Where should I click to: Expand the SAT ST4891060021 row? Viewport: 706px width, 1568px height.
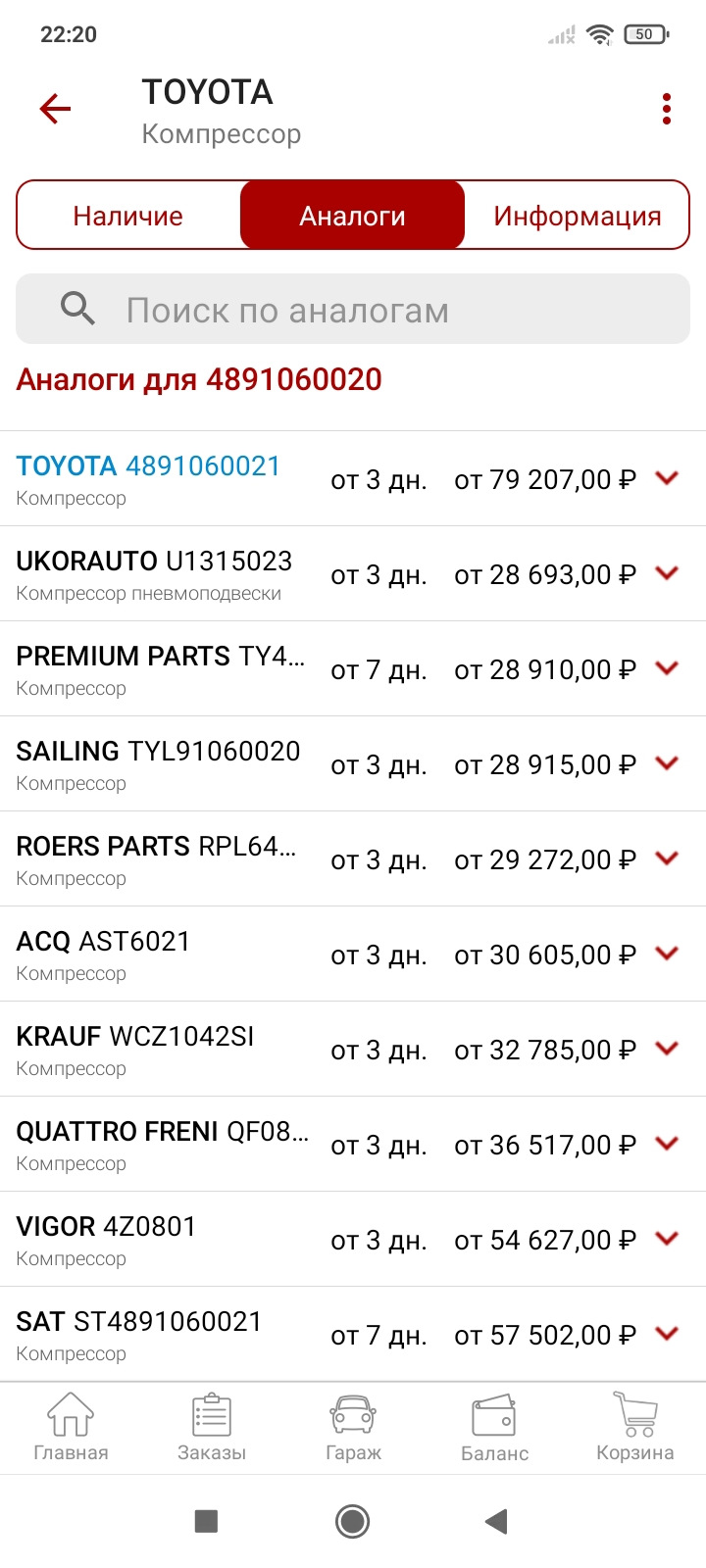tap(666, 1333)
